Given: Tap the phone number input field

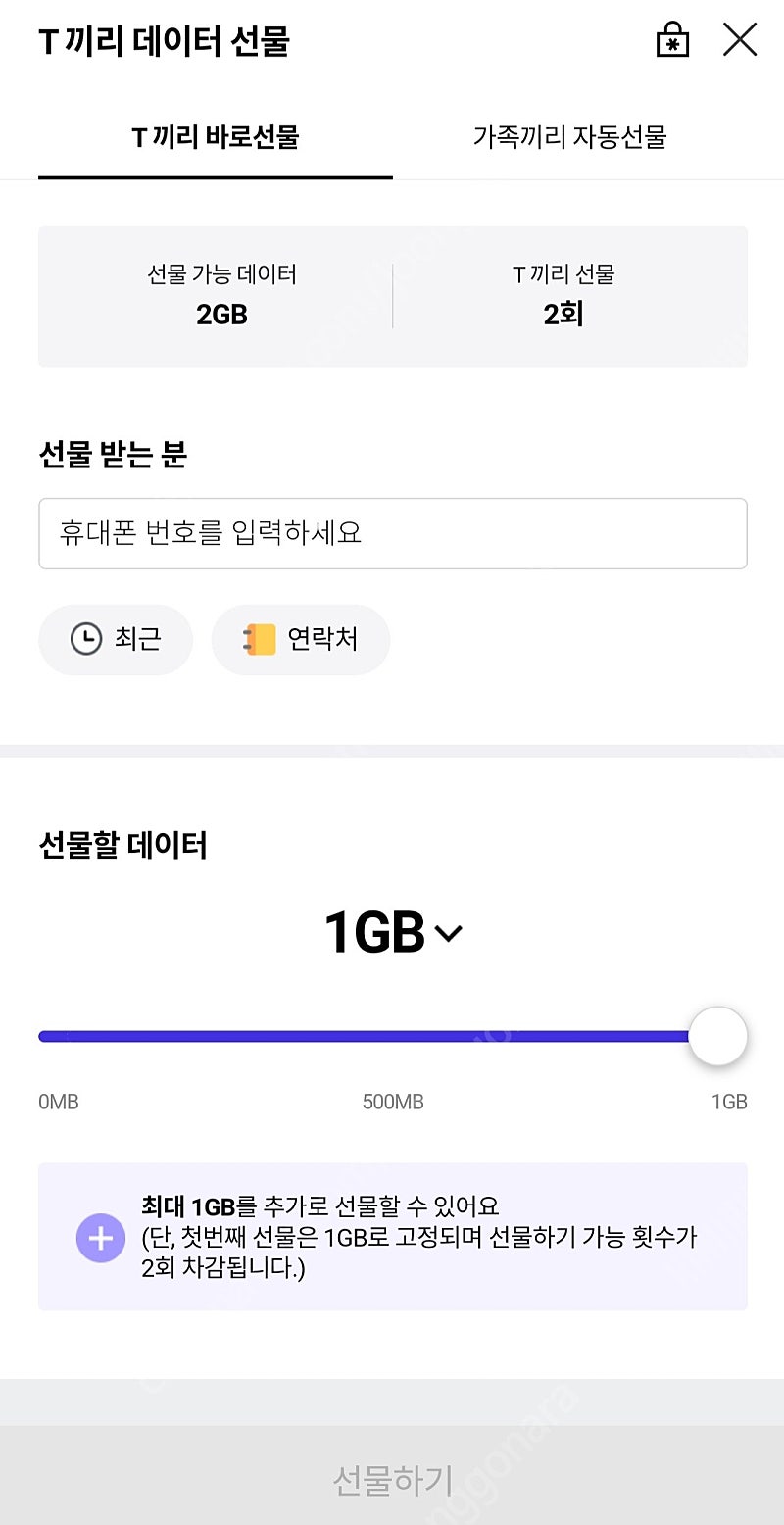Looking at the screenshot, I should tap(393, 533).
